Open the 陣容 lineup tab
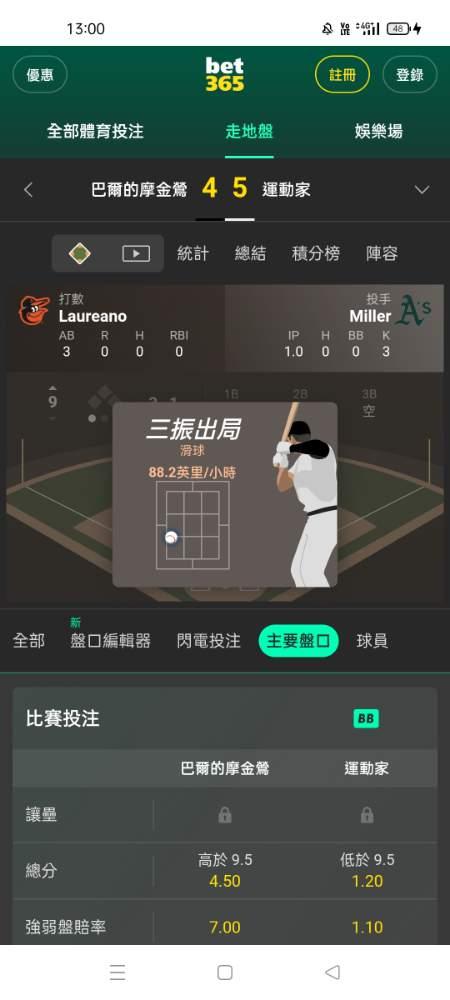Image resolution: width=450 pixels, height=1000 pixels. (382, 253)
